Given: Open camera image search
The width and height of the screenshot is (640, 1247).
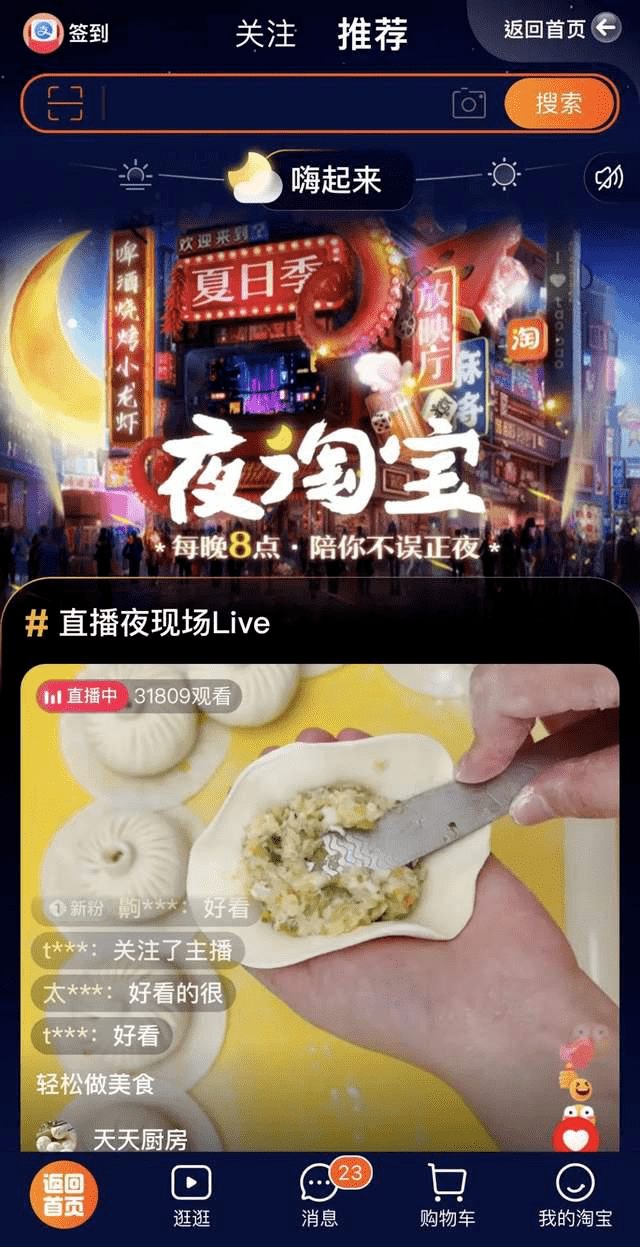Looking at the screenshot, I should (468, 103).
